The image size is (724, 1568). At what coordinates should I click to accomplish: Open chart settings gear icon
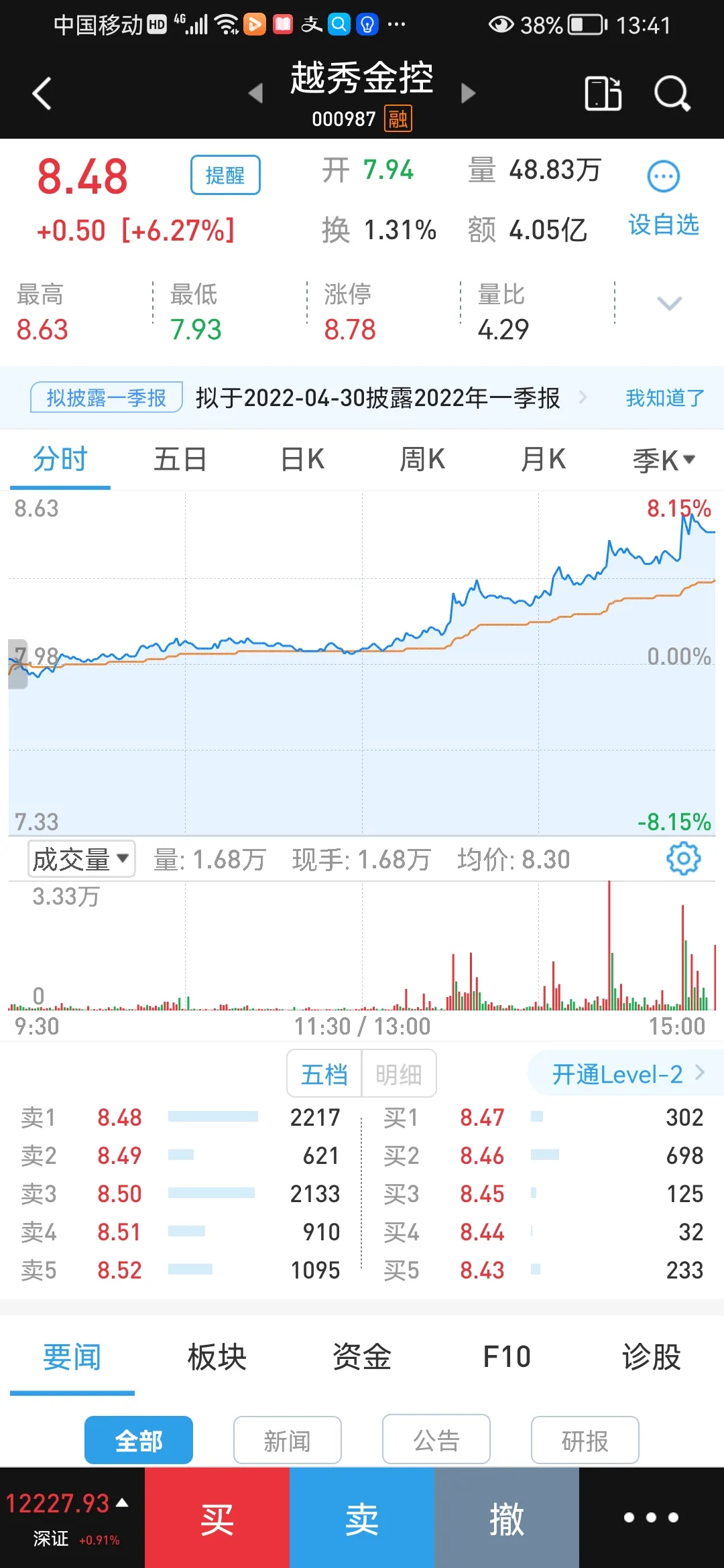(x=683, y=858)
